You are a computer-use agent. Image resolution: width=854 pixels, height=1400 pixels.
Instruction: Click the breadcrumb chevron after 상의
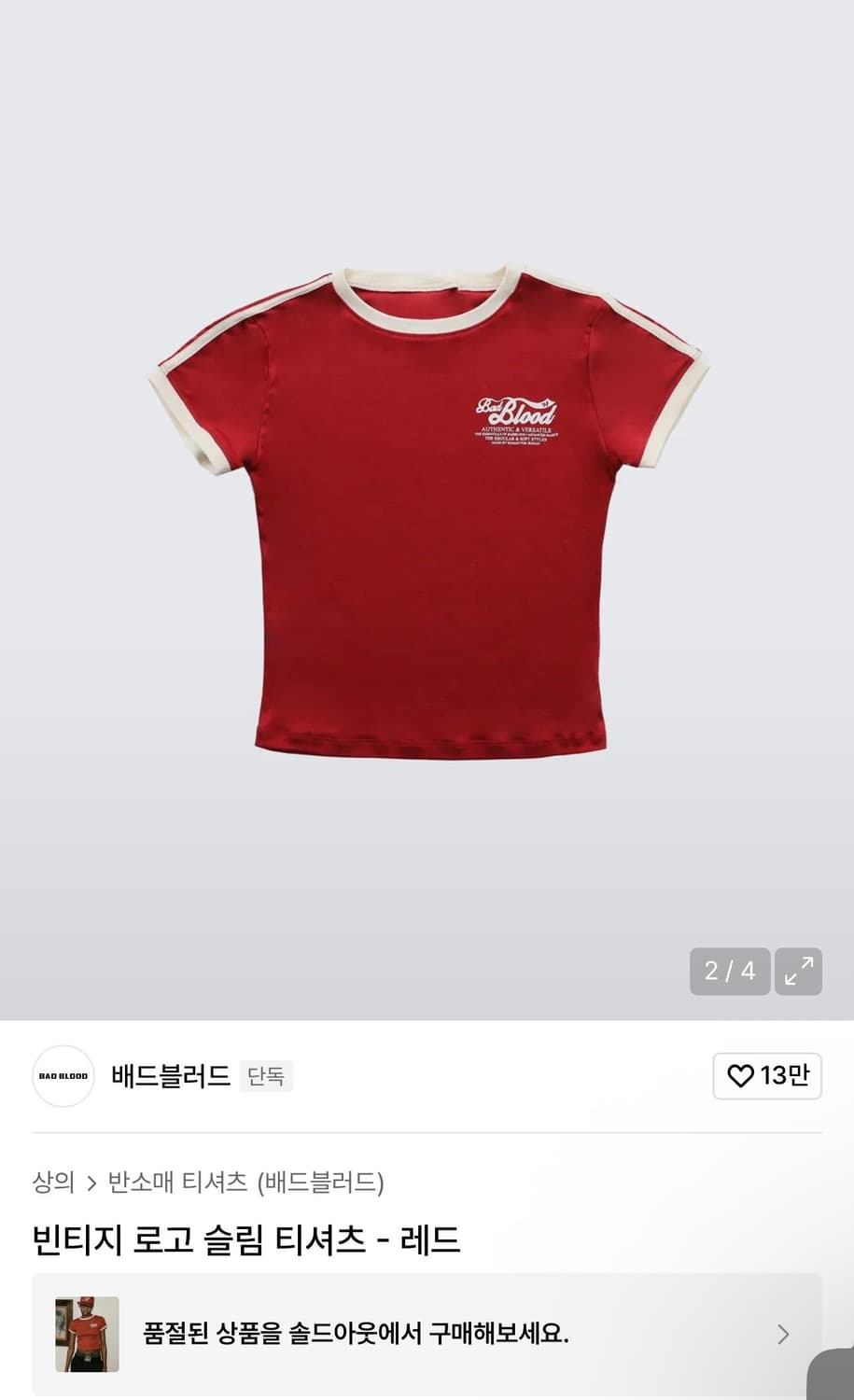pyautogui.click(x=91, y=1183)
